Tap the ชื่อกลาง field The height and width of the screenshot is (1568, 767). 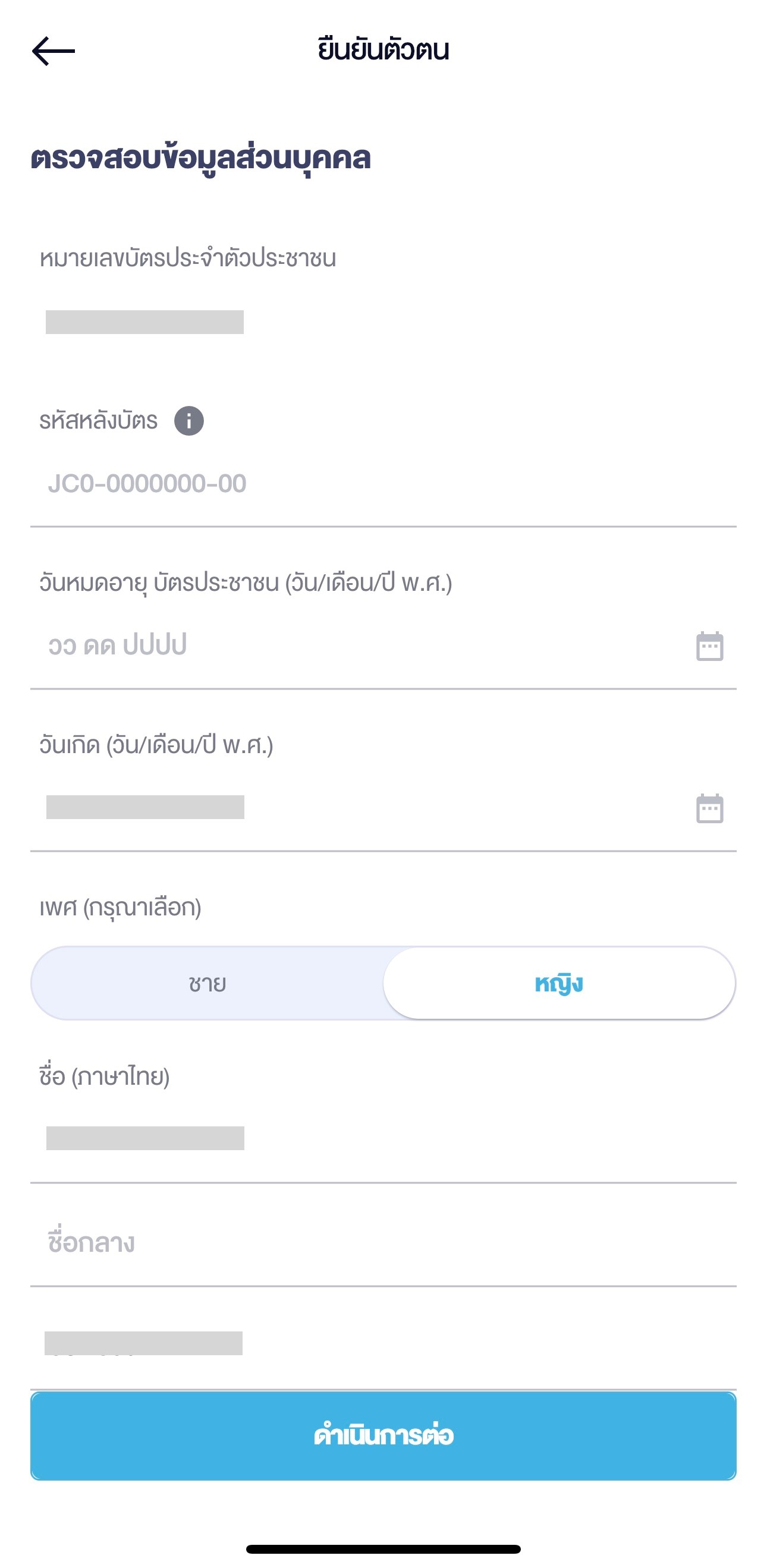tap(365, 1243)
